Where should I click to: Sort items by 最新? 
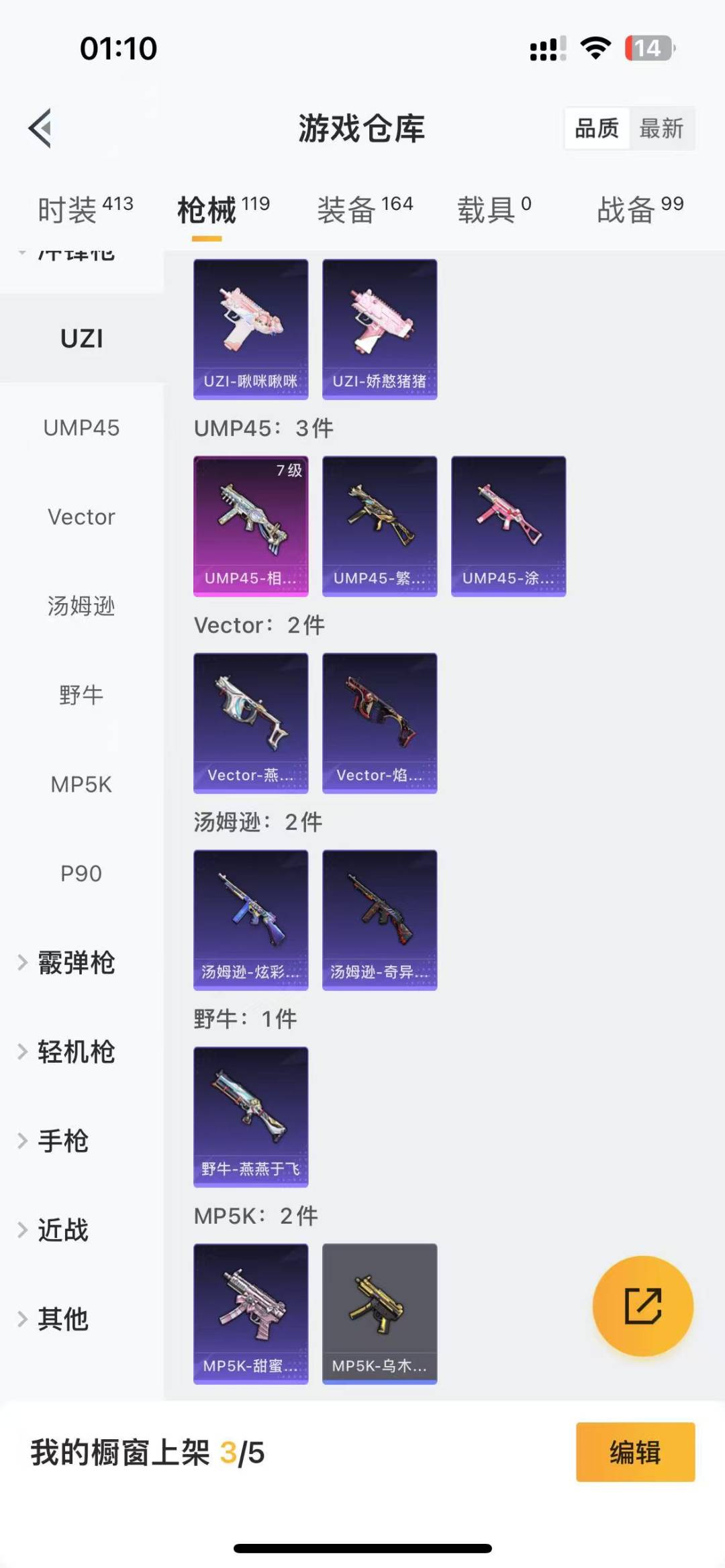pos(661,127)
